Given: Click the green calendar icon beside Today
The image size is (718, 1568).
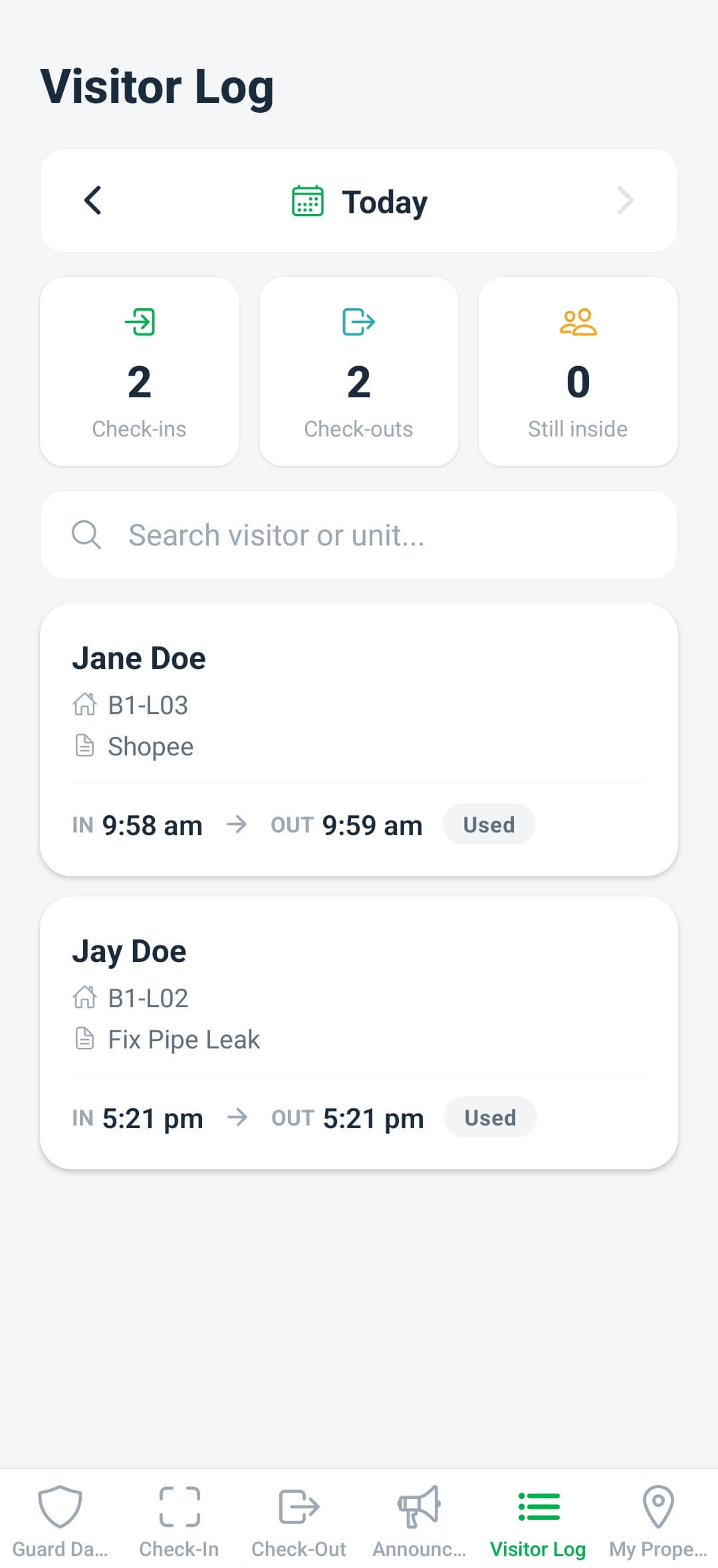Looking at the screenshot, I should (308, 200).
